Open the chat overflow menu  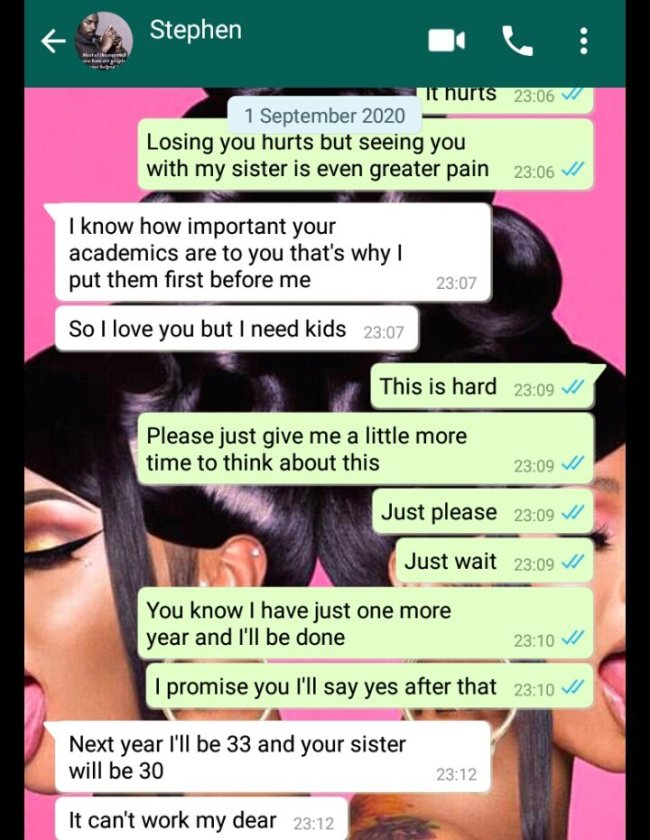point(584,41)
